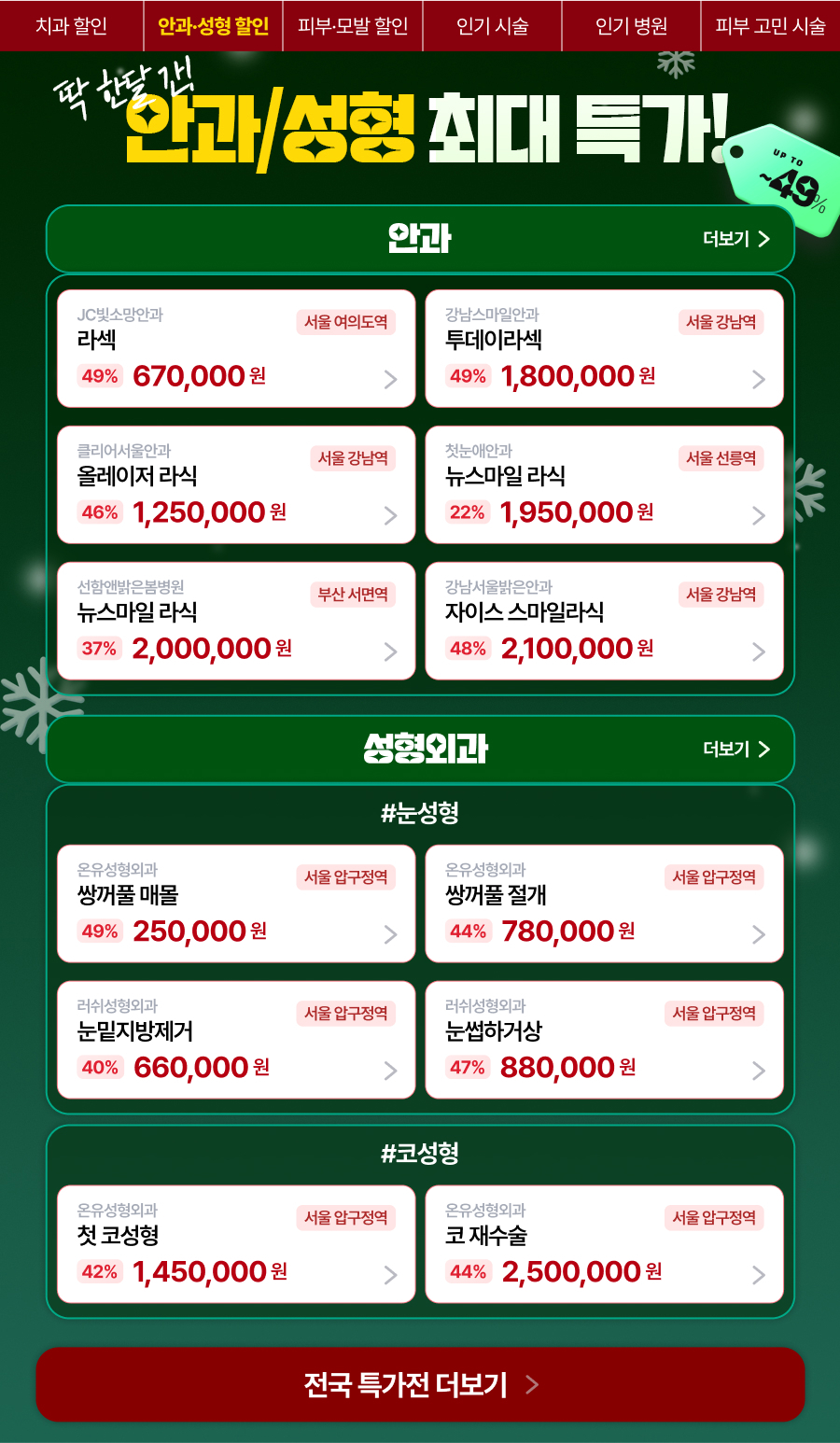Image resolution: width=840 pixels, height=1443 pixels.
Task: Open 강남서울밝은안과 자이스 스마일라식 card
Action: (x=604, y=621)
